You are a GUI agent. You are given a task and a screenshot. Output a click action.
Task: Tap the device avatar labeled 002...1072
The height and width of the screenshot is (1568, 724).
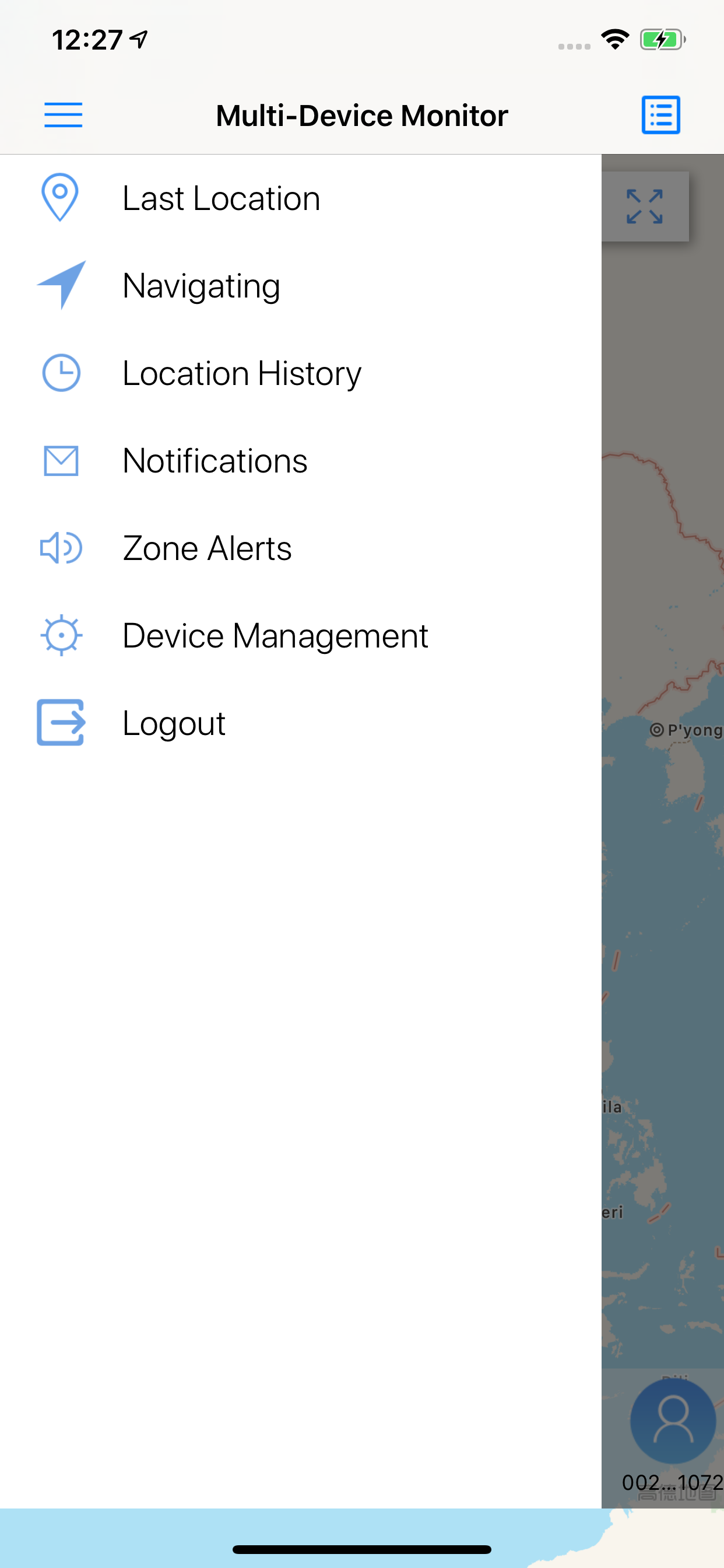point(672,1423)
